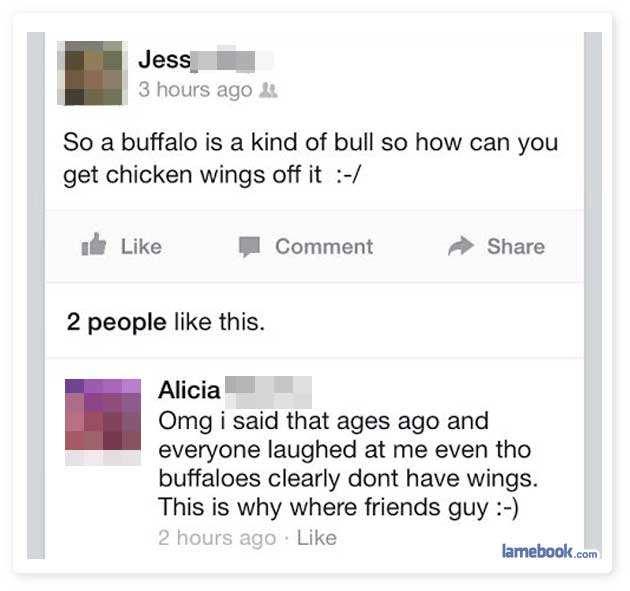Open Jess's profile from her name
The image size is (630, 591).
[165, 60]
